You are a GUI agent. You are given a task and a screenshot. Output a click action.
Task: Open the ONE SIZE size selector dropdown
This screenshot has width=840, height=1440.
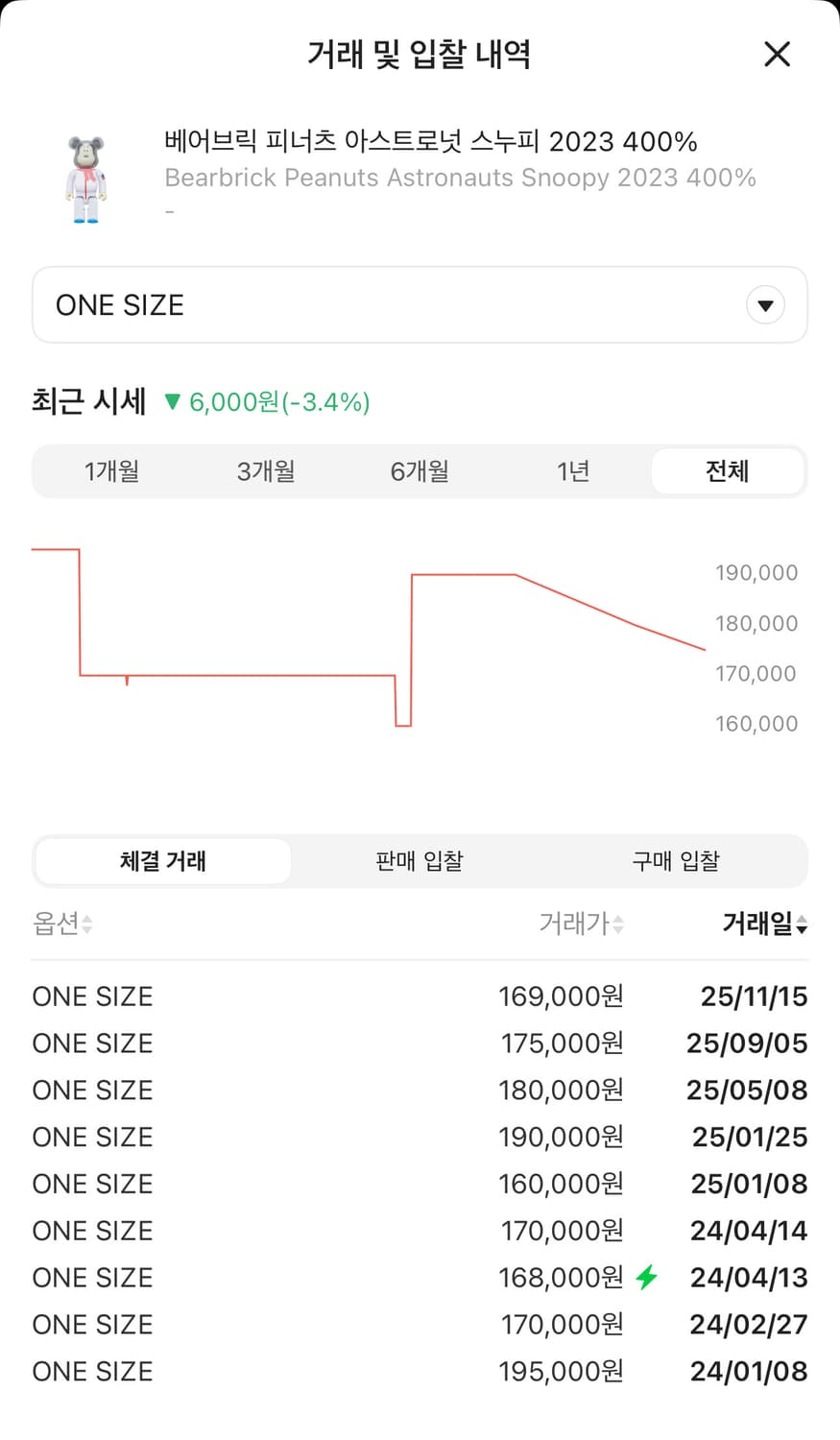point(420,304)
